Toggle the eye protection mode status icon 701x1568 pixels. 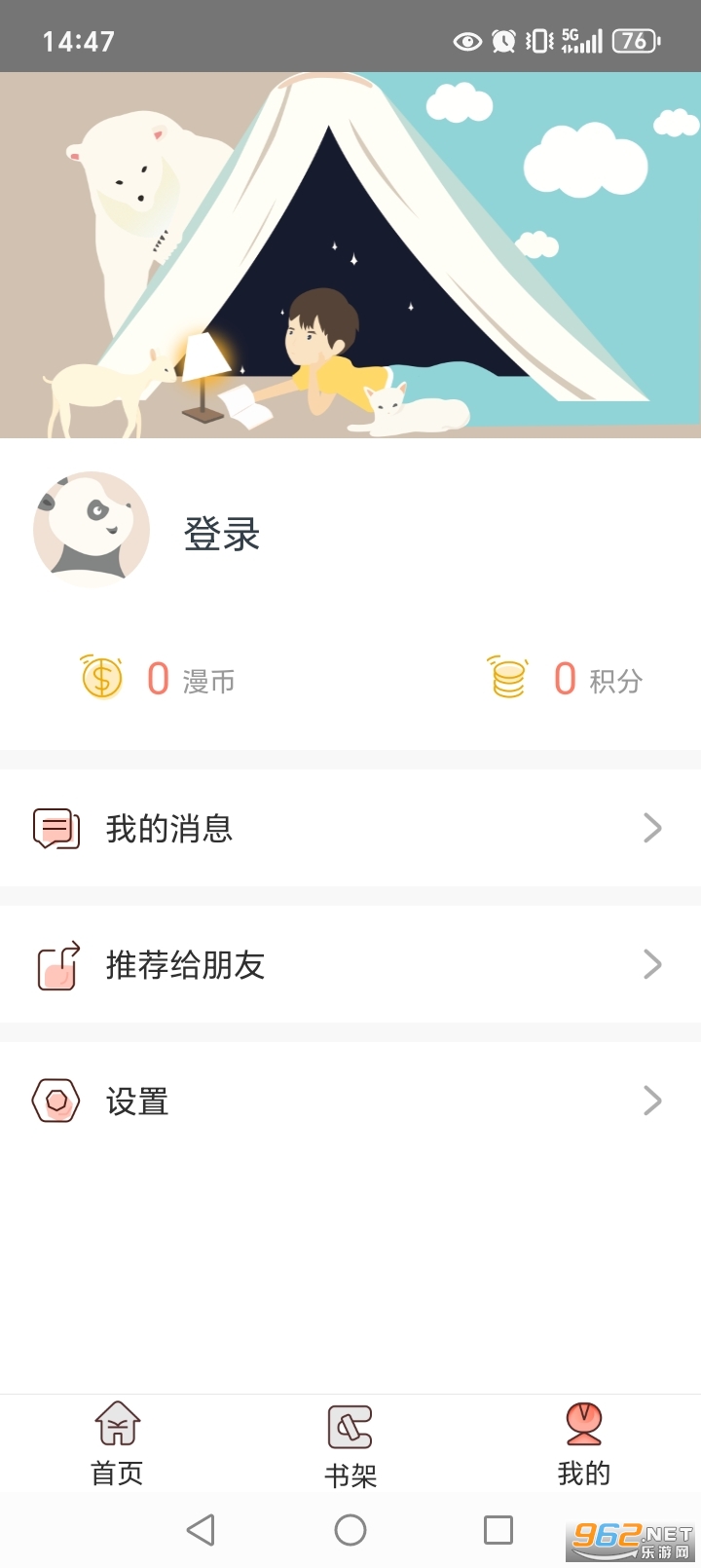pyautogui.click(x=464, y=40)
